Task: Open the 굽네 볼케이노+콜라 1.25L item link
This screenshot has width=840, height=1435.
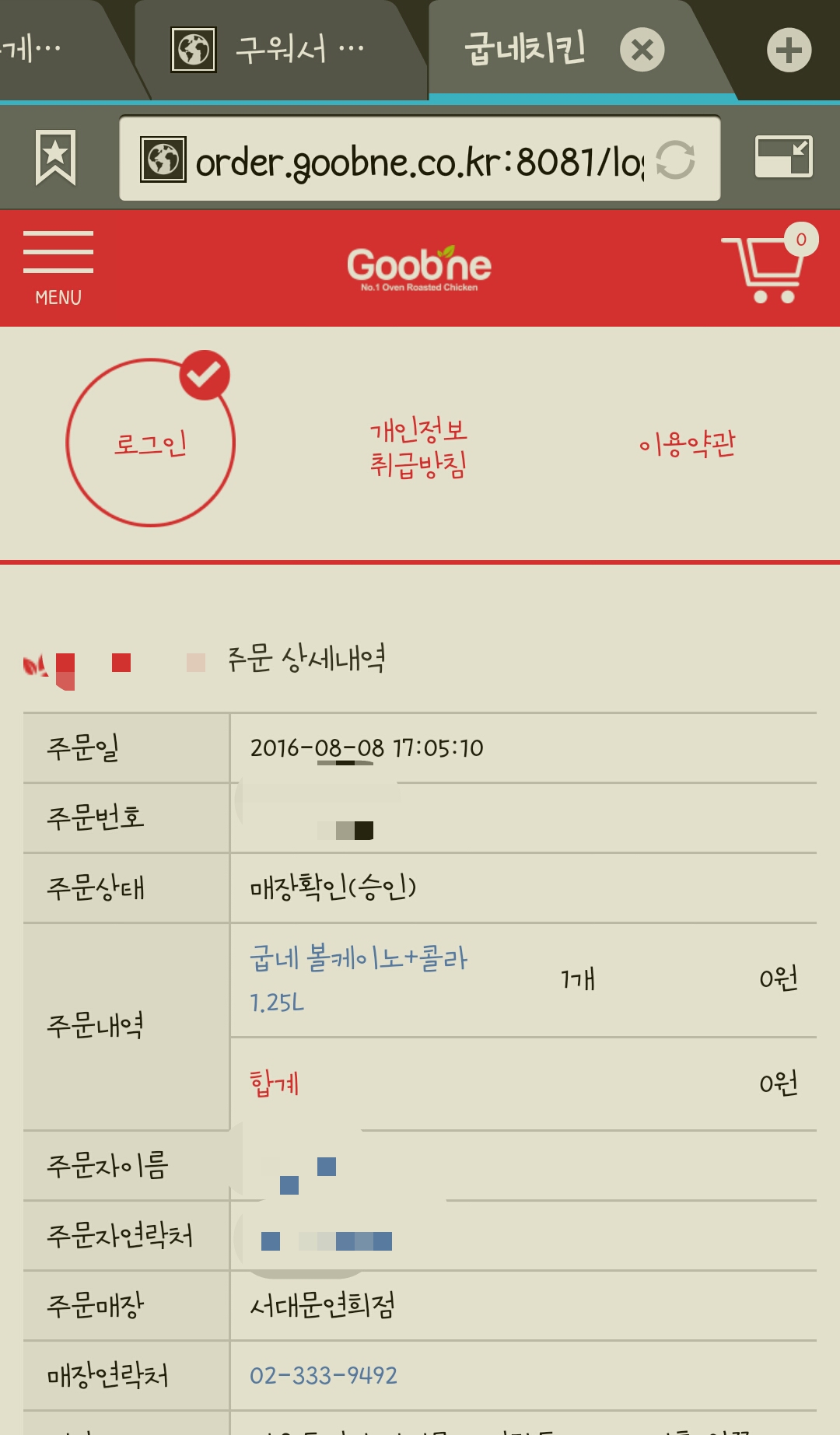Action: coord(358,978)
